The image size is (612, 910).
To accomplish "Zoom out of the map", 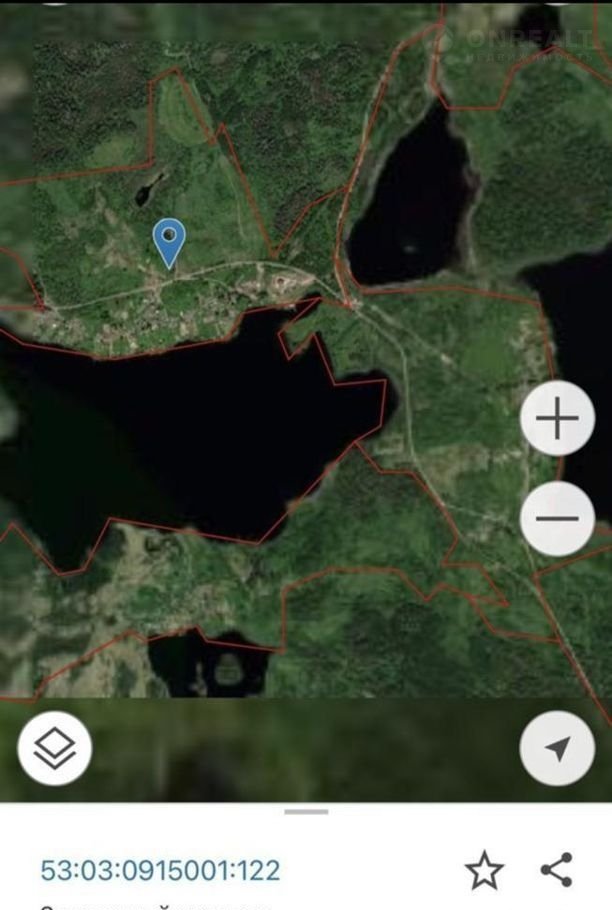I will click(558, 518).
